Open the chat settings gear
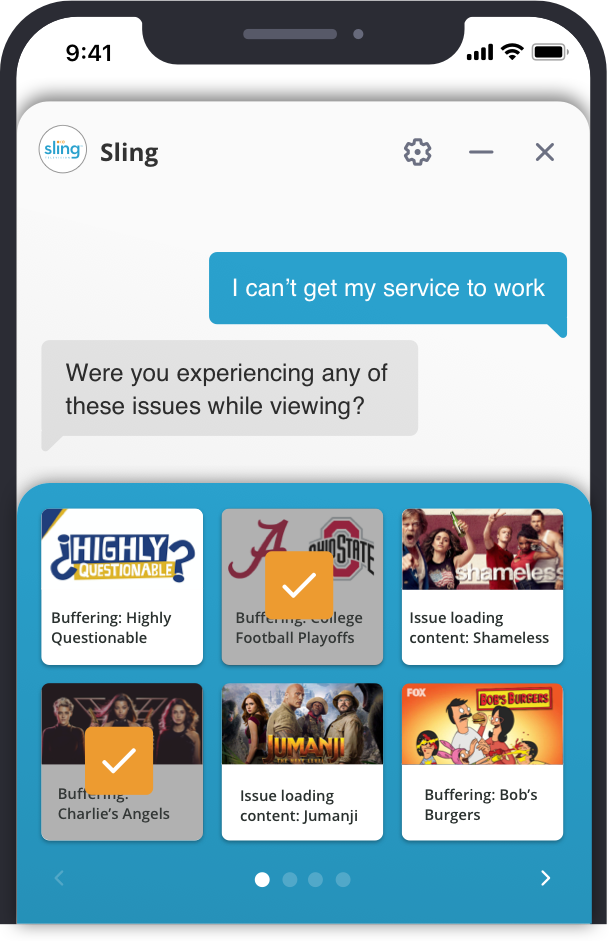Image resolution: width=610 pixels, height=942 pixels. tap(417, 152)
